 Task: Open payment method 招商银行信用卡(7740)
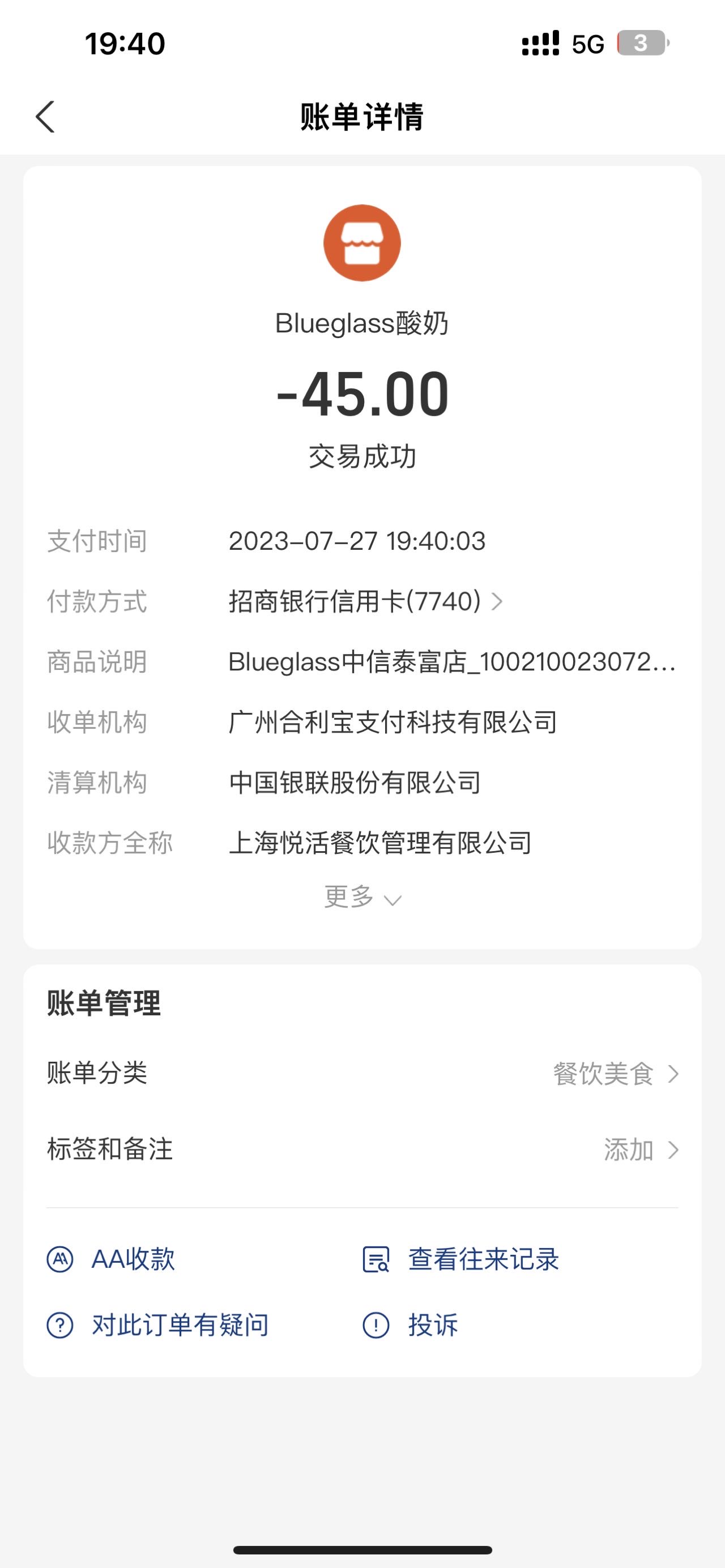[366, 601]
